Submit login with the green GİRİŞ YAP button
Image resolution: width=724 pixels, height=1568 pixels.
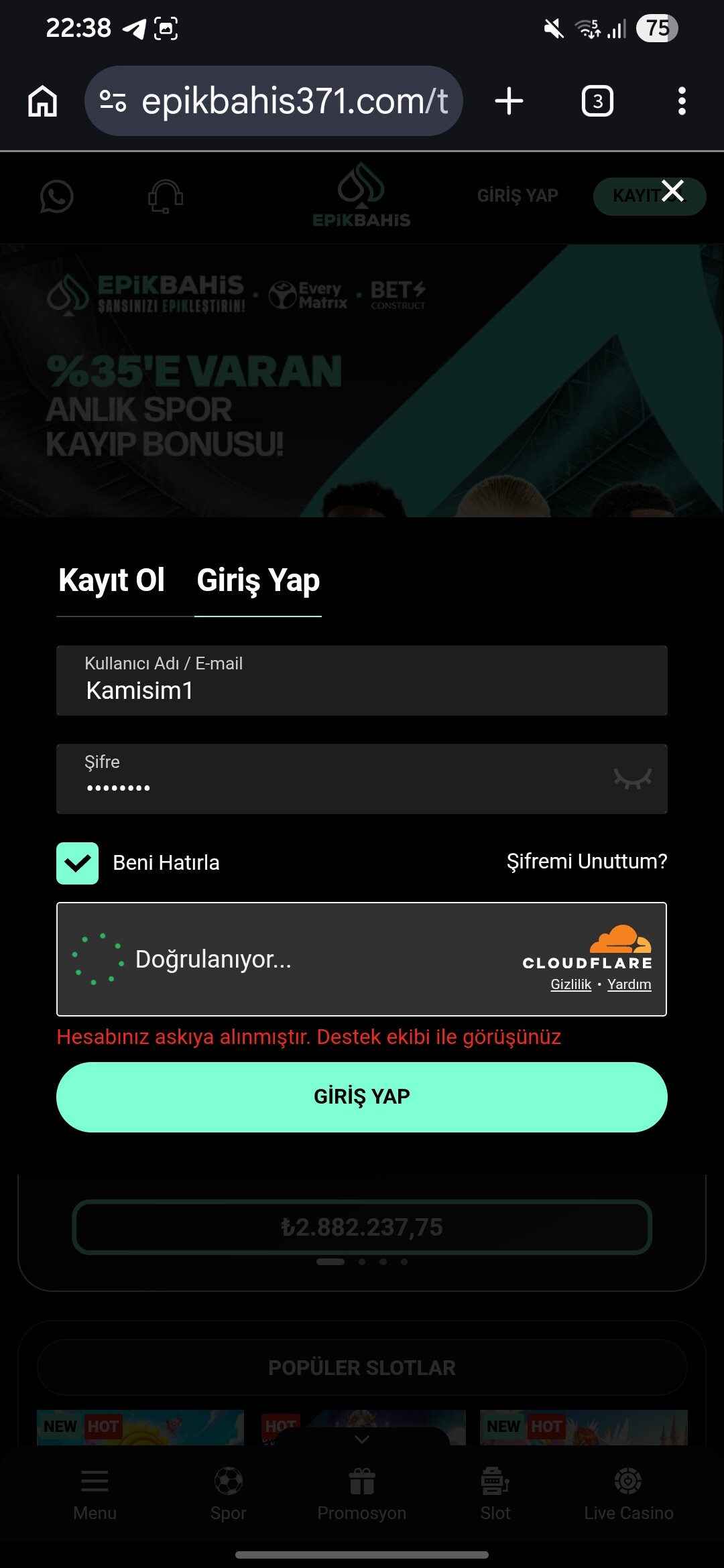pyautogui.click(x=362, y=1097)
